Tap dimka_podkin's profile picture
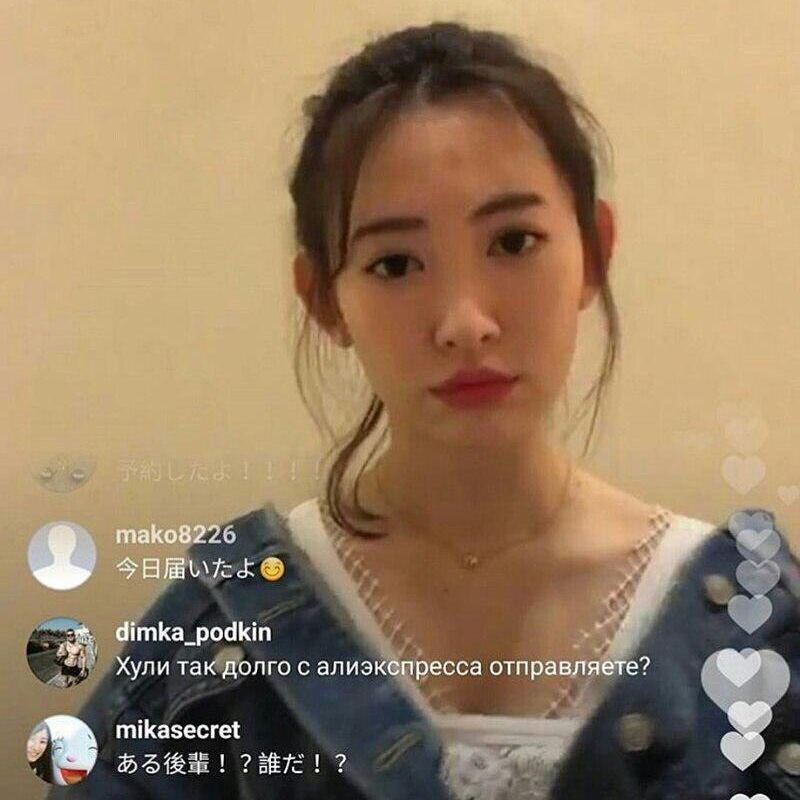The image size is (800, 800). (x=62, y=651)
